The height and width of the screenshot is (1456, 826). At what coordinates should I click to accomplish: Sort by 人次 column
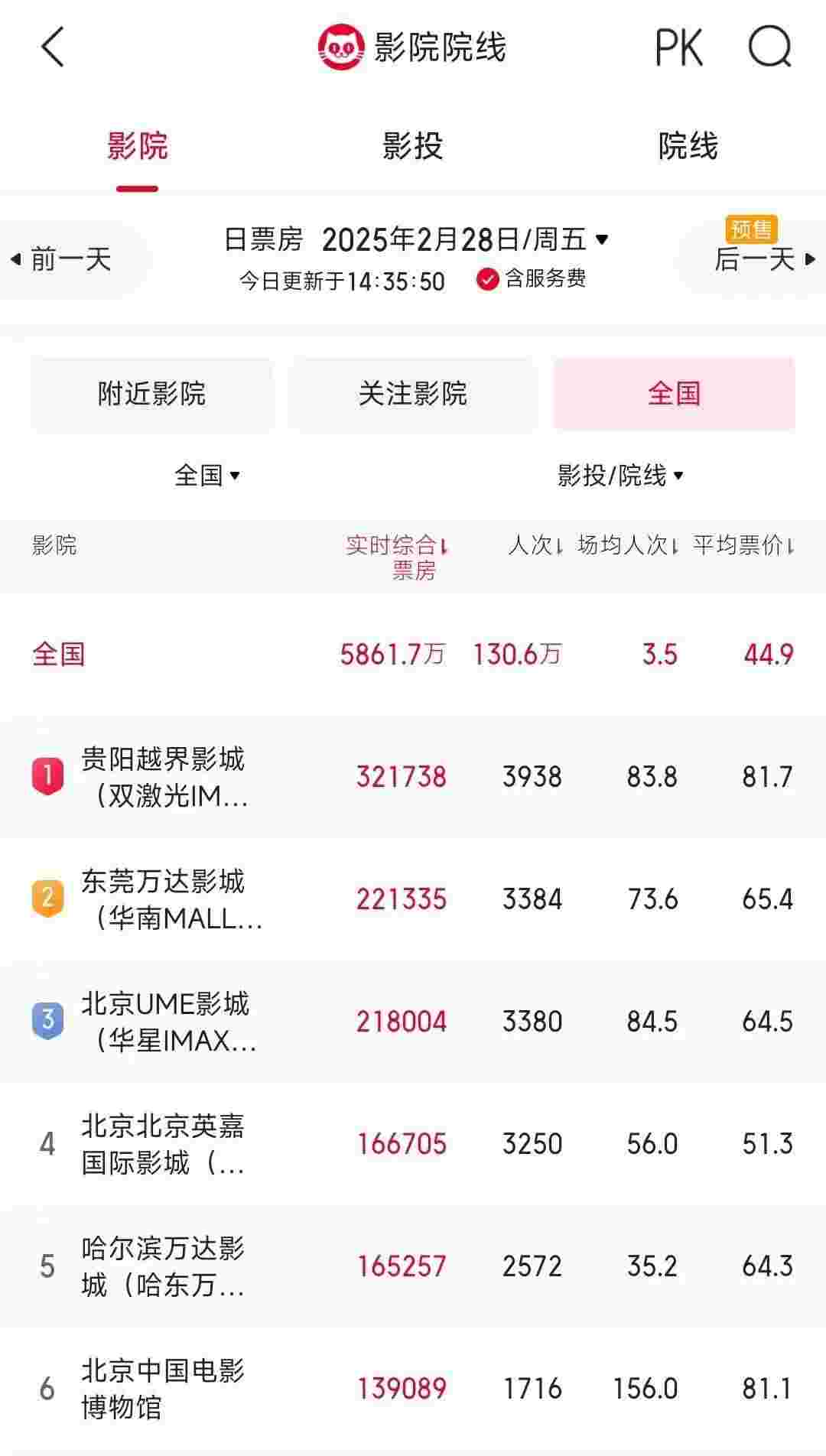pos(535,545)
